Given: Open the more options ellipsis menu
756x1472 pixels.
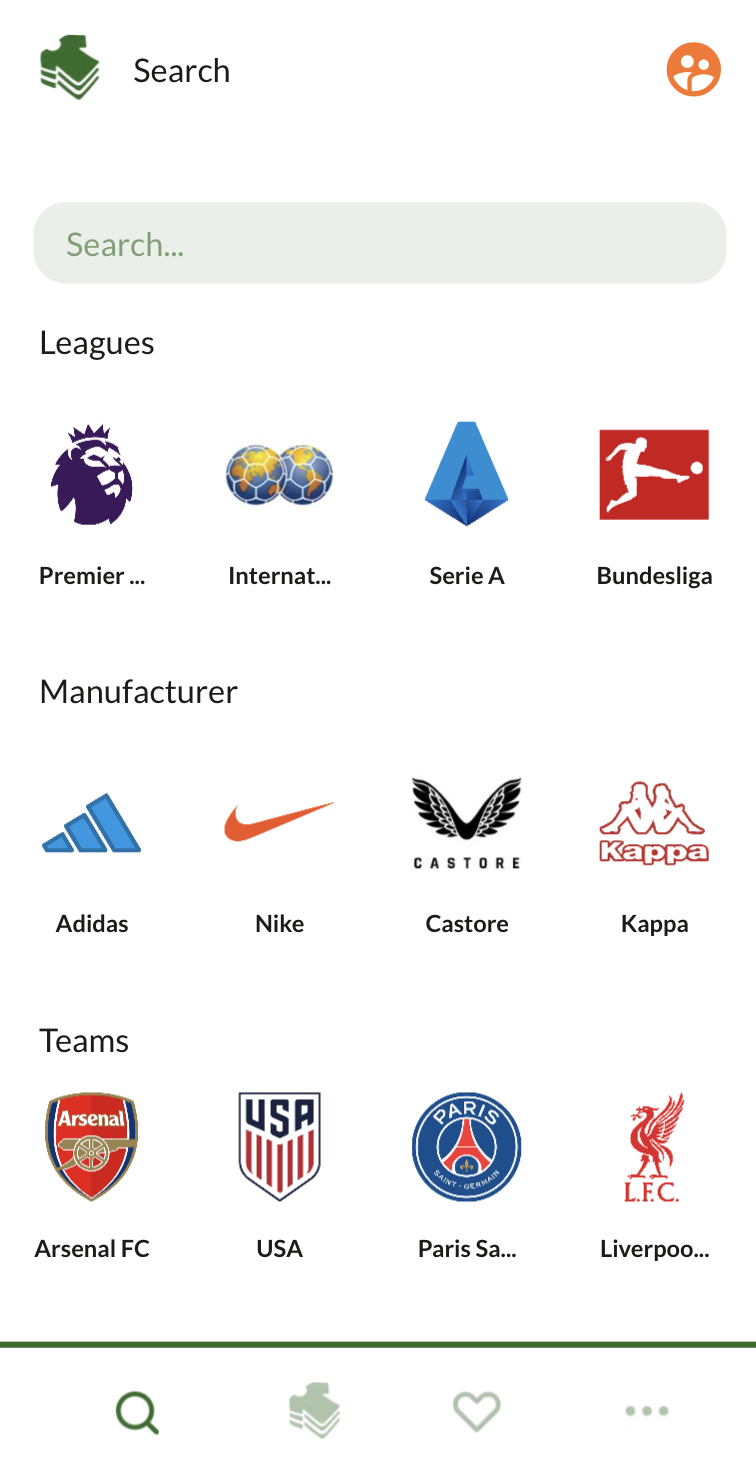Looking at the screenshot, I should click(647, 1411).
